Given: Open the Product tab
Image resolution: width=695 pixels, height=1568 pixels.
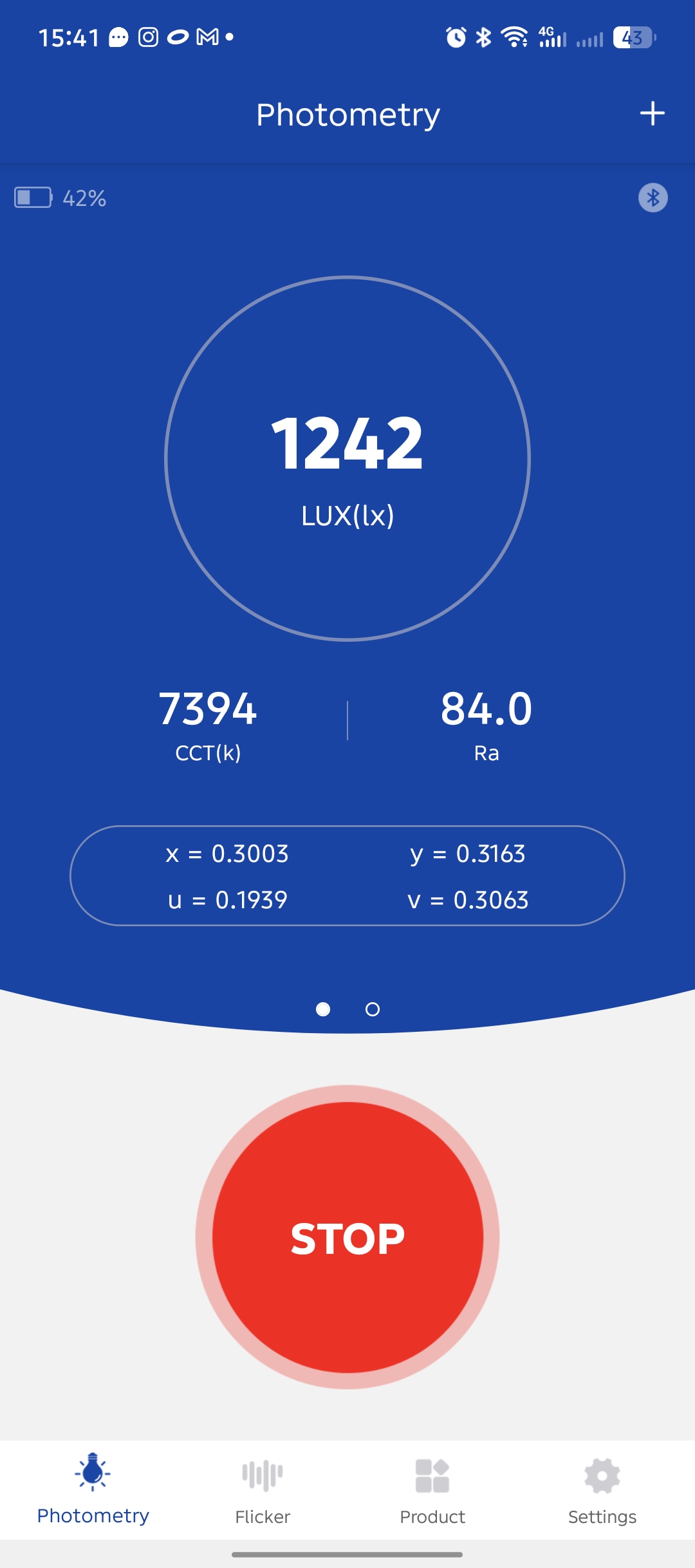Looking at the screenshot, I should [x=432, y=1489].
